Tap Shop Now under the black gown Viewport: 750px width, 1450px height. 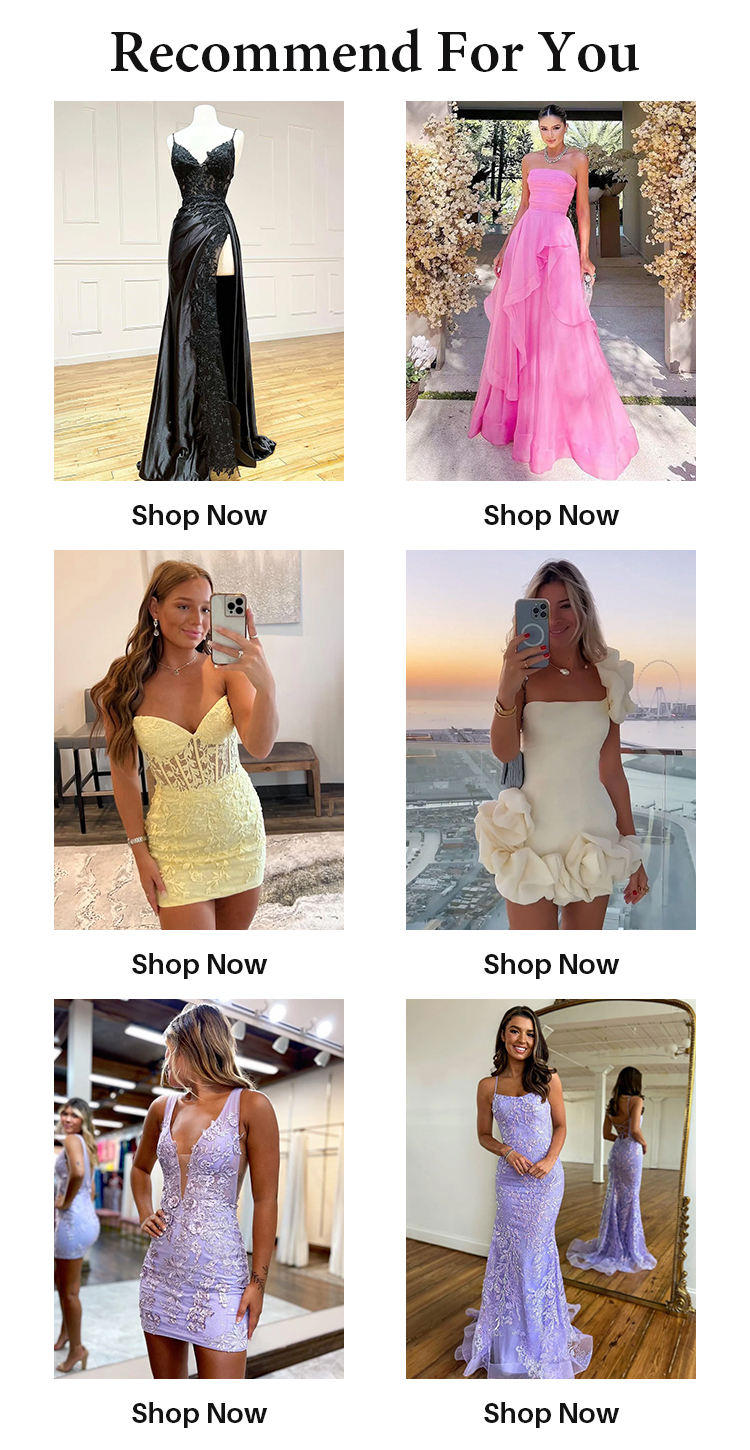pyautogui.click(x=199, y=516)
